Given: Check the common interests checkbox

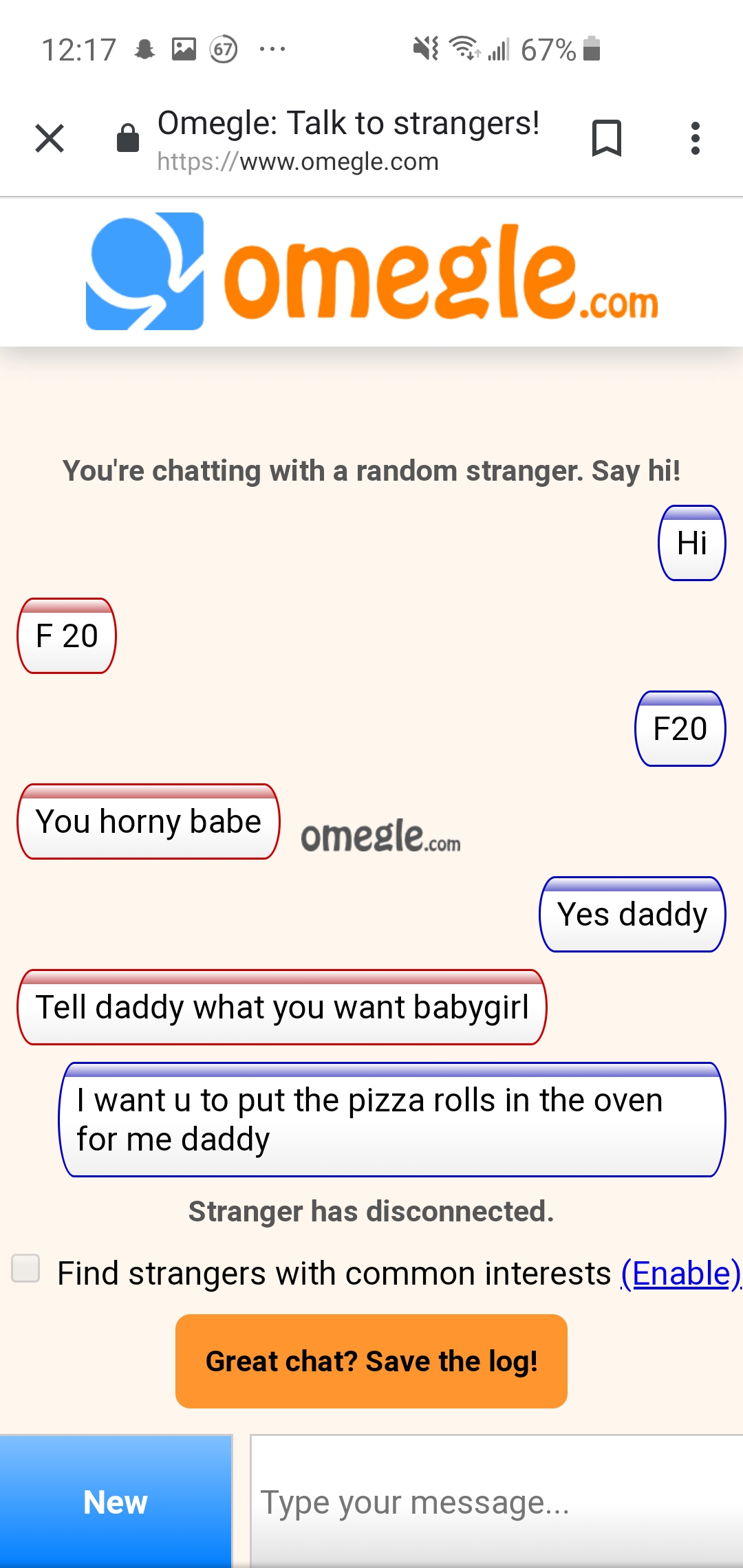Looking at the screenshot, I should pyautogui.click(x=26, y=1269).
